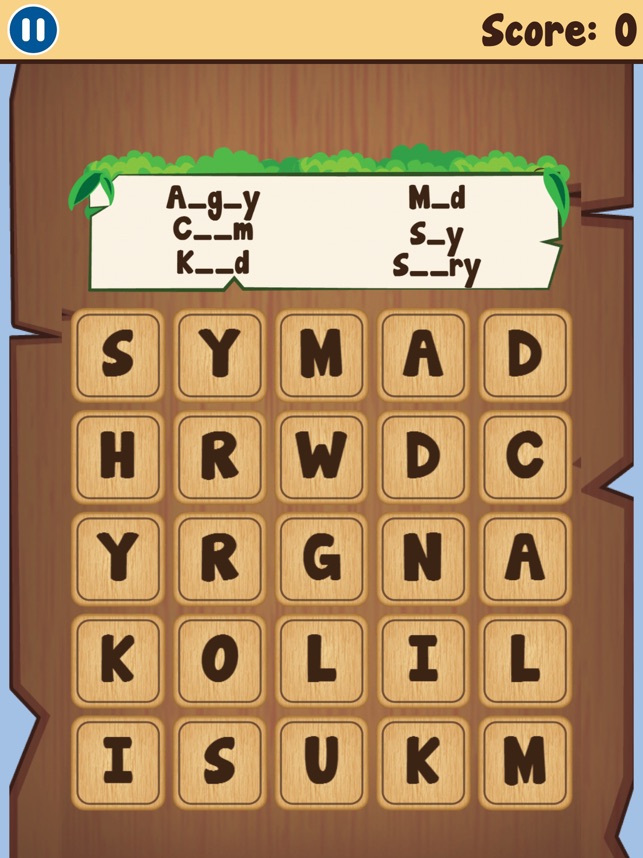Select the letter U tile
Screen dimensions: 643x858
pos(321,763)
